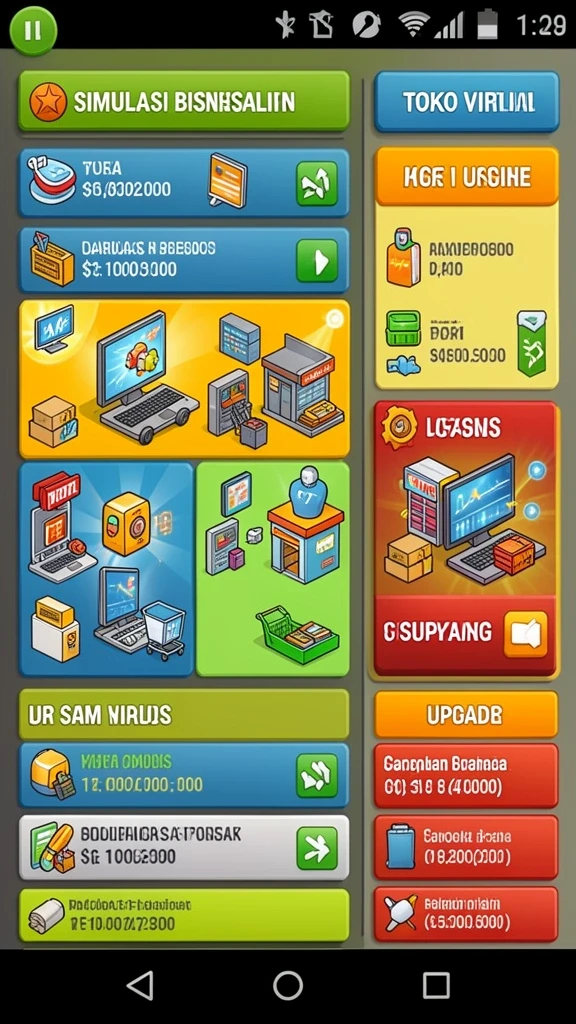Open the yellow computer shop illustration card
Screen dimensions: 576x1024
click(x=184, y=379)
